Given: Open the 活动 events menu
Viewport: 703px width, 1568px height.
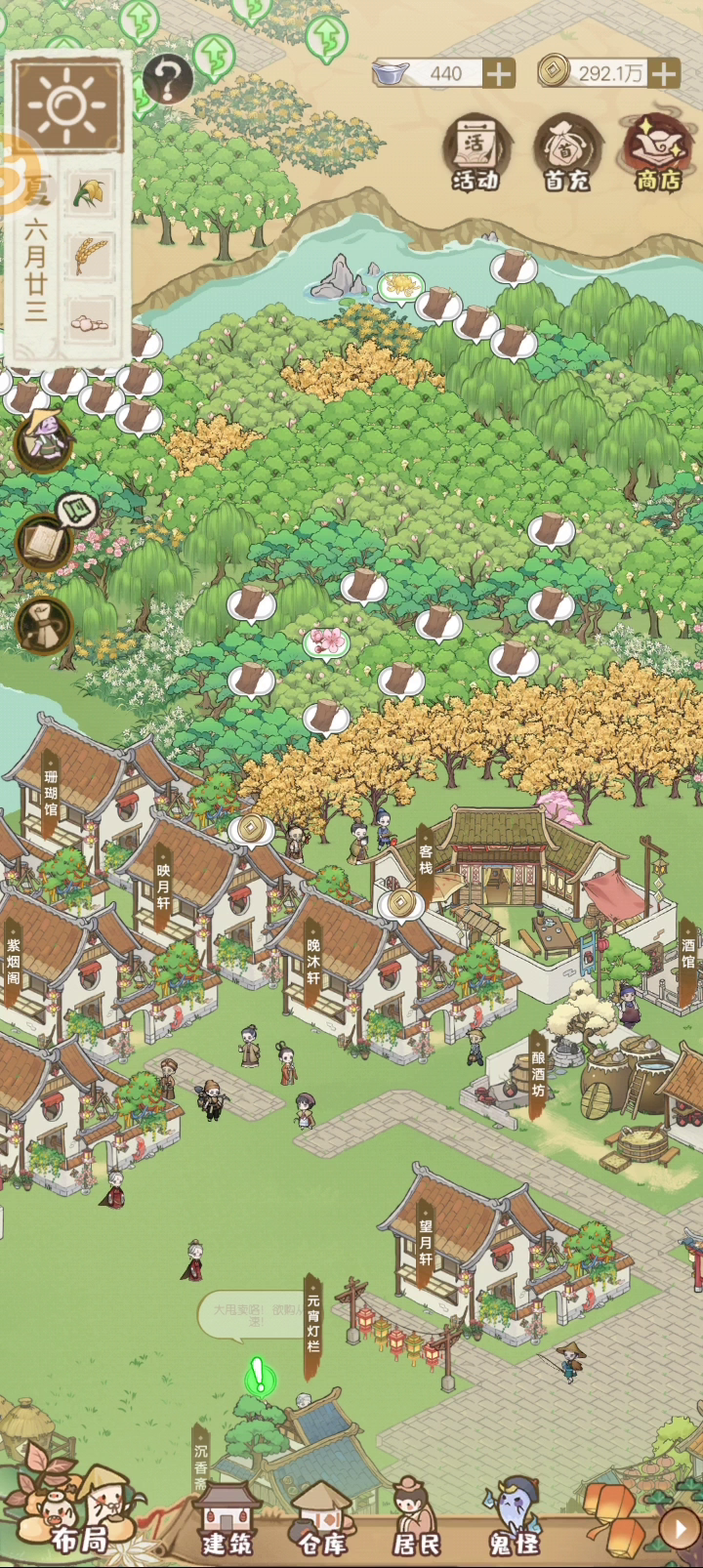Looking at the screenshot, I should click(x=476, y=154).
